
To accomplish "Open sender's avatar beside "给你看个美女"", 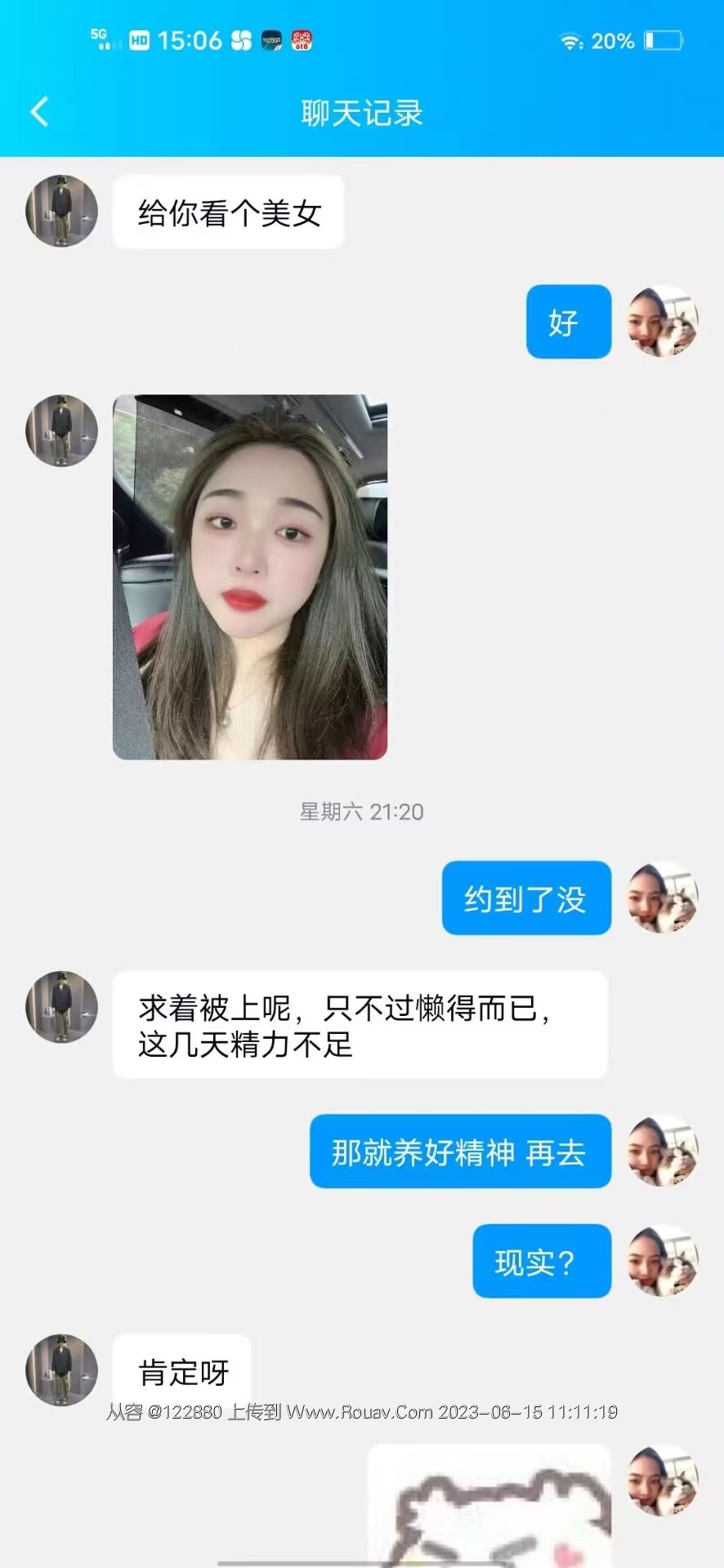I will pyautogui.click(x=61, y=211).
